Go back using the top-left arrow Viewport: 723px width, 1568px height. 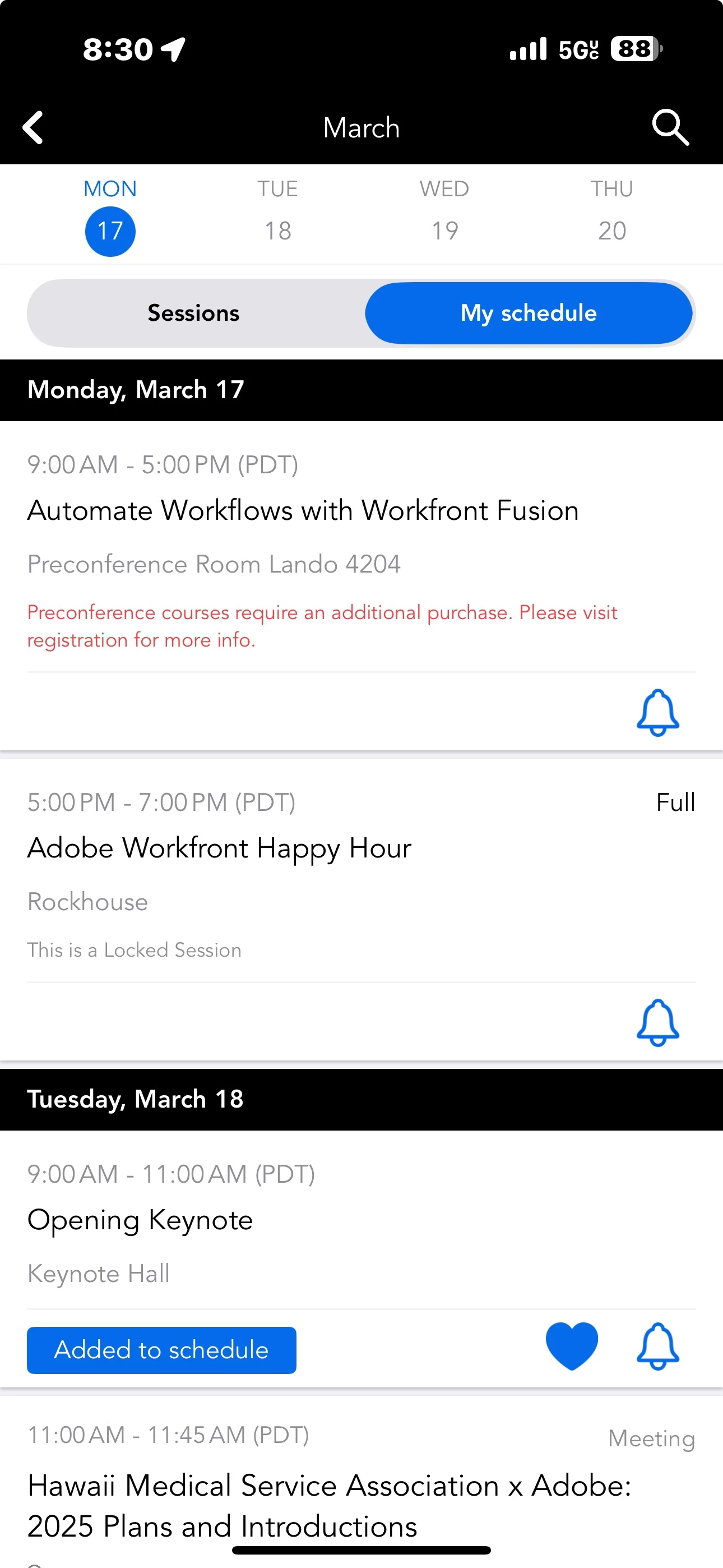pos(33,127)
